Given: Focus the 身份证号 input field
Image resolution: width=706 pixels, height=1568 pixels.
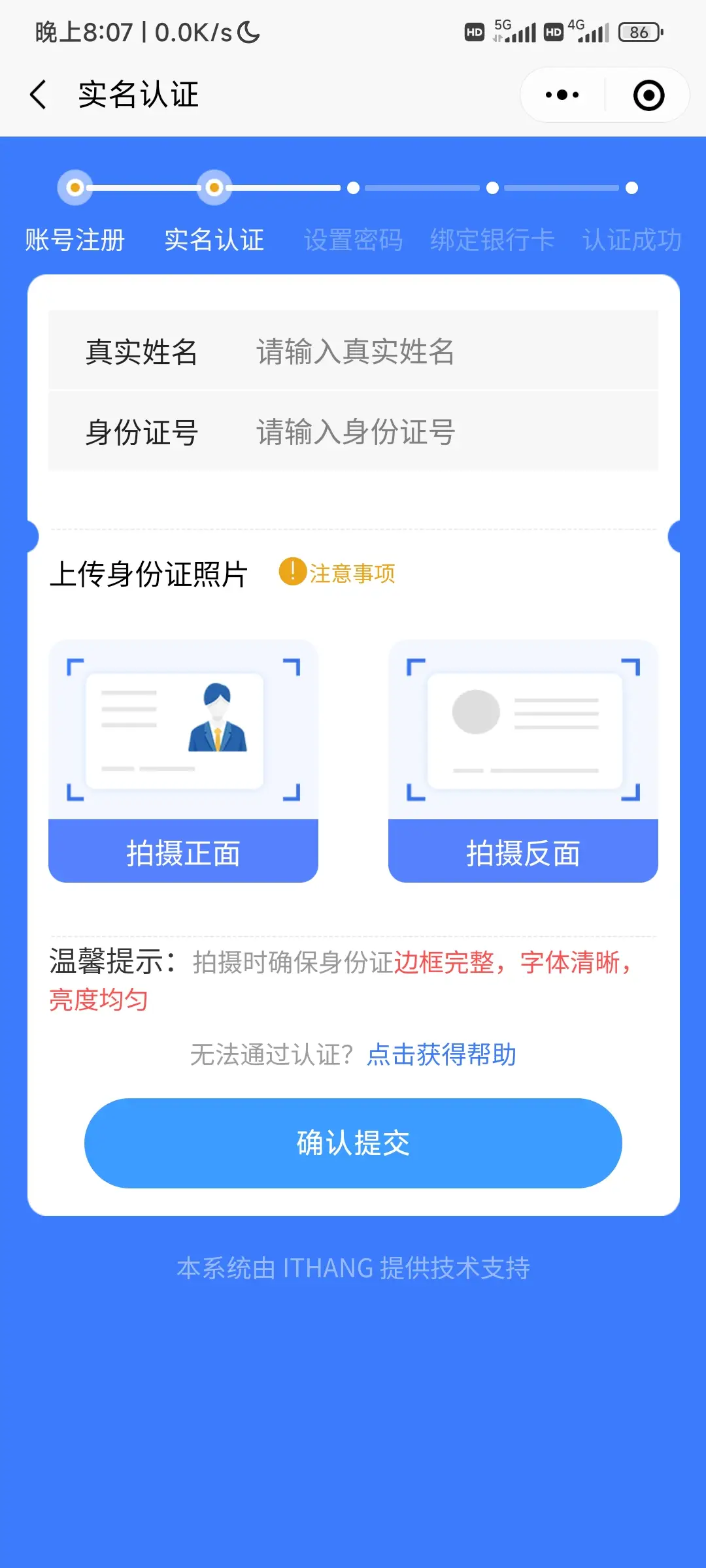Looking at the screenshot, I should click(445, 432).
